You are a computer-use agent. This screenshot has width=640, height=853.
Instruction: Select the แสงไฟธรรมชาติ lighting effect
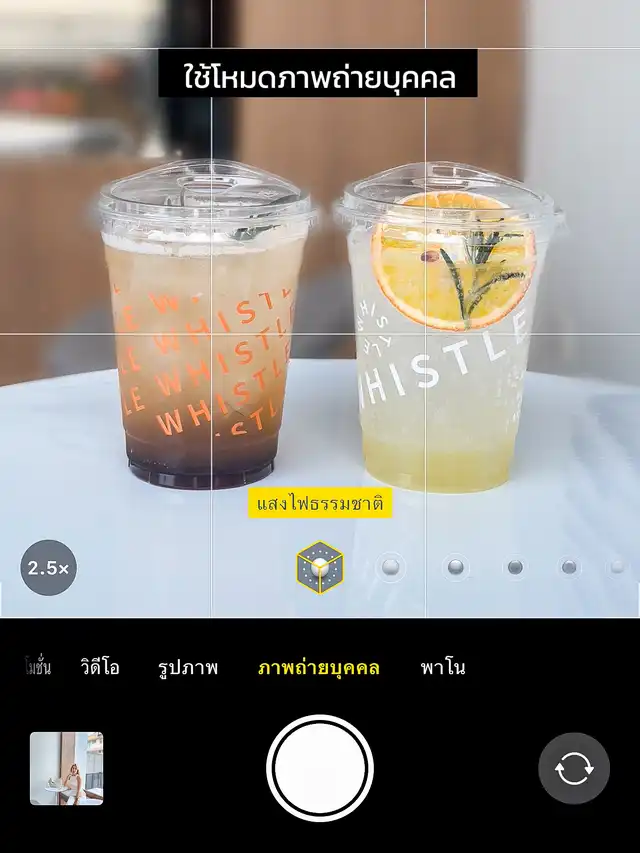tap(320, 568)
